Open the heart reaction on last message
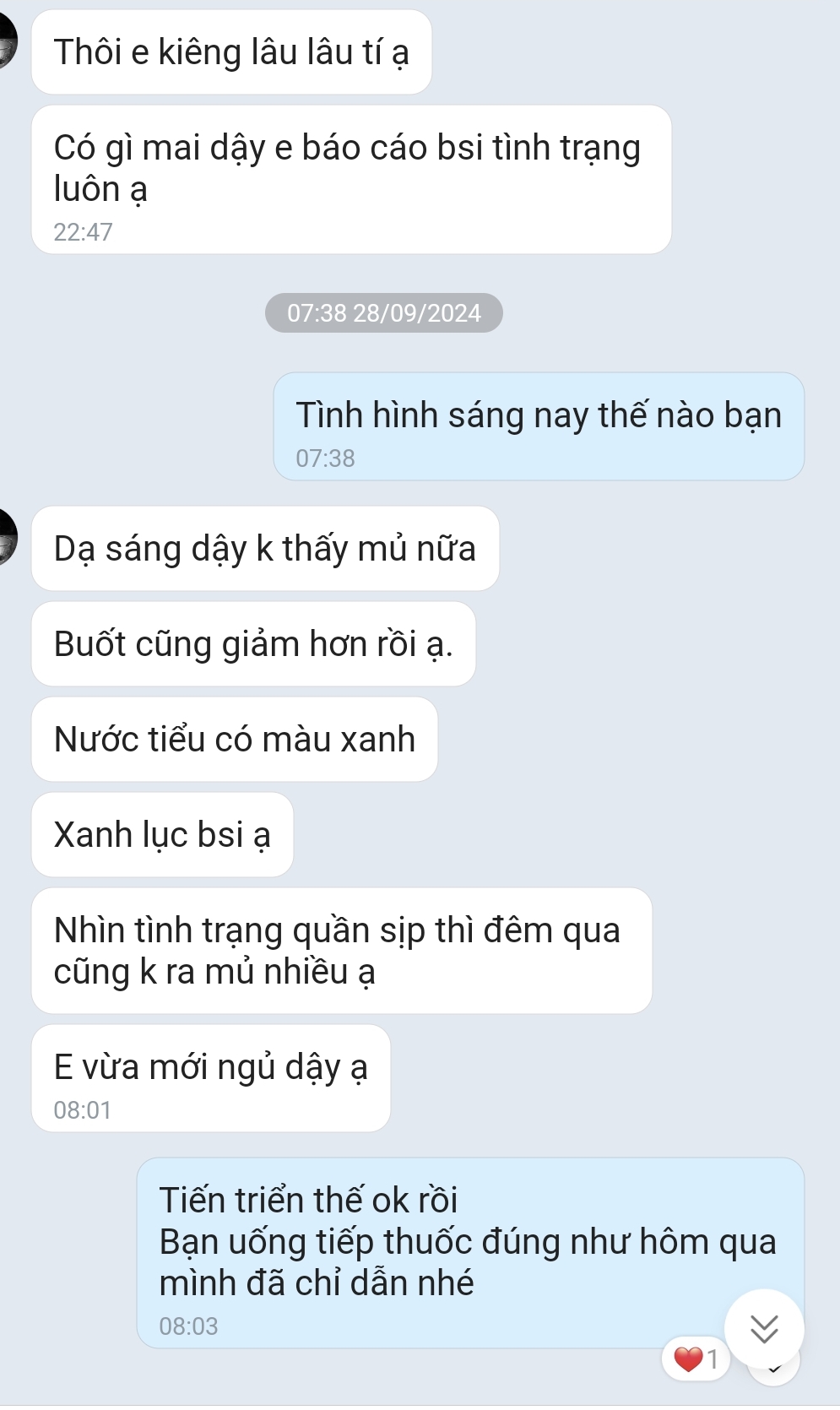Screen dimensions: 840x1410 point(696,1358)
